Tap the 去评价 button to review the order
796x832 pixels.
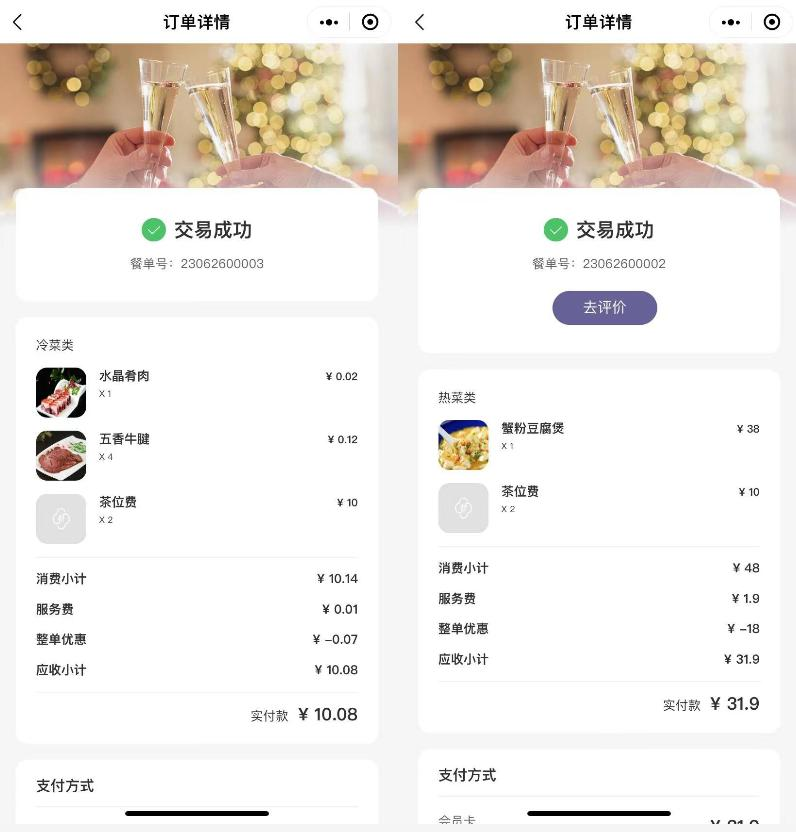(604, 308)
